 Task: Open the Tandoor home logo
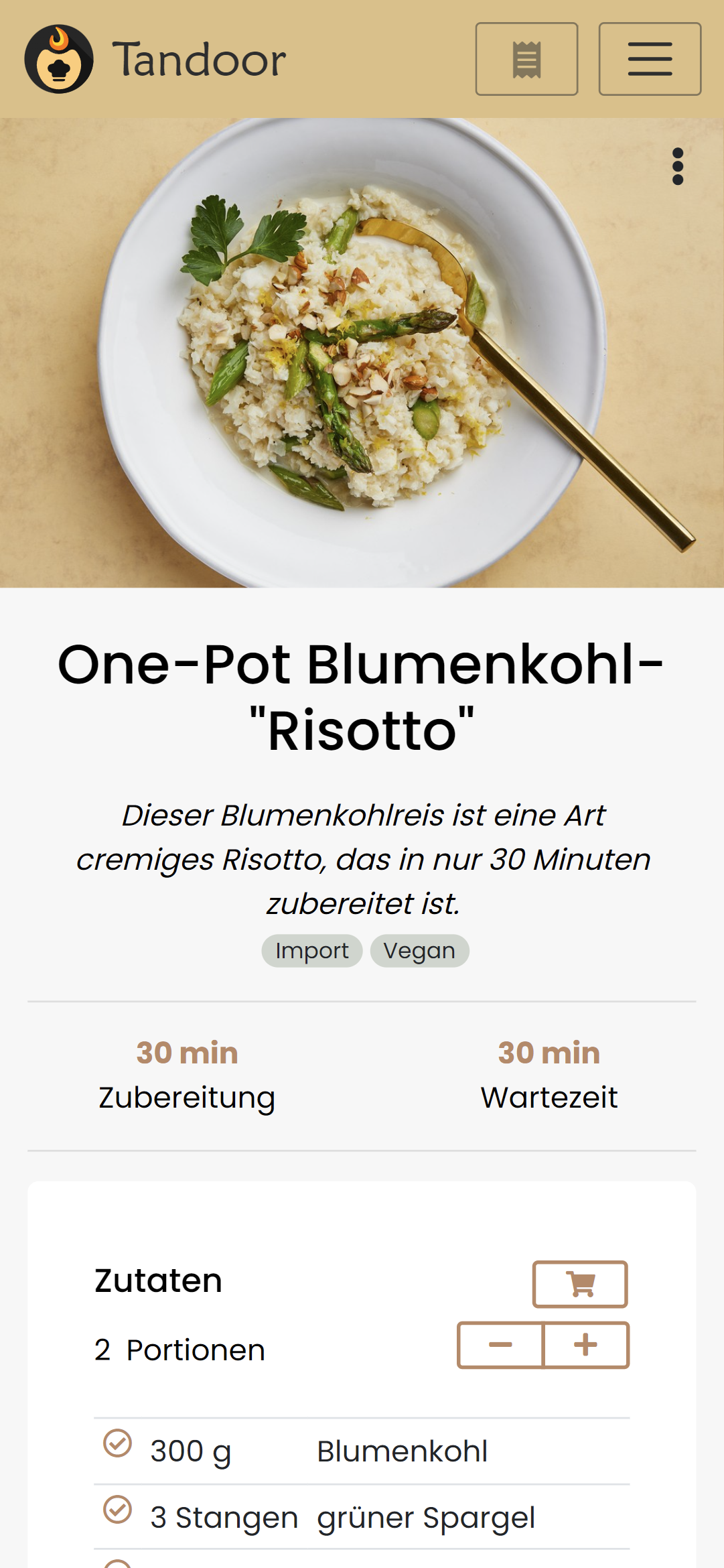pos(59,59)
